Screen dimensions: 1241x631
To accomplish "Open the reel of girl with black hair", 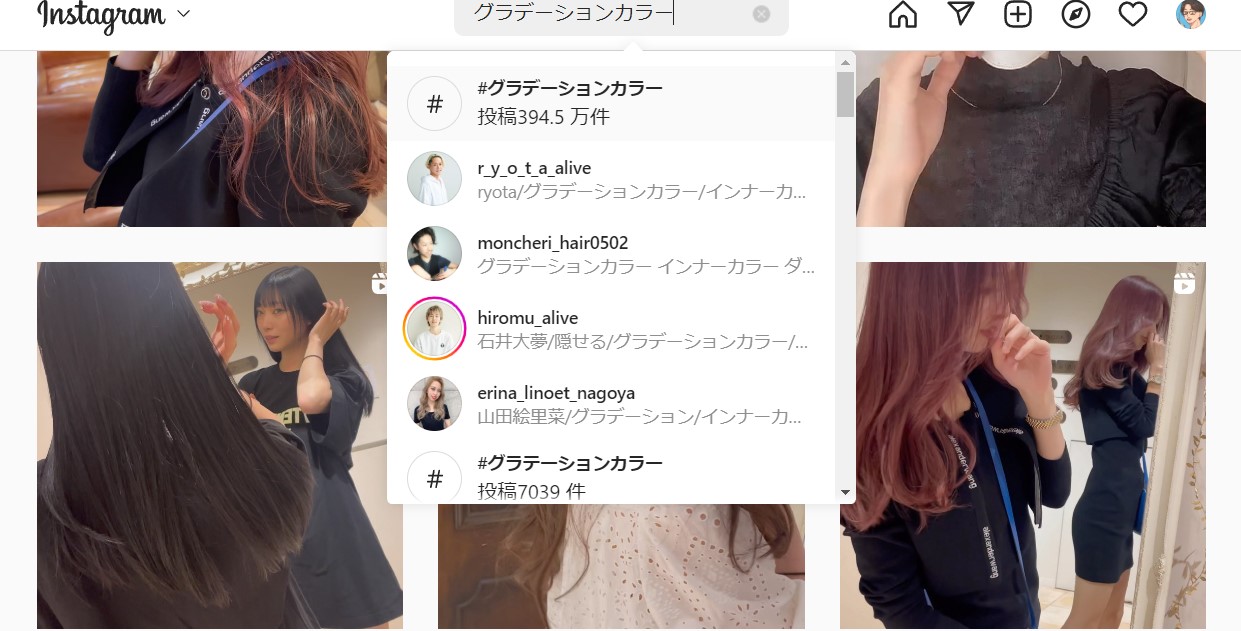I will 219,445.
